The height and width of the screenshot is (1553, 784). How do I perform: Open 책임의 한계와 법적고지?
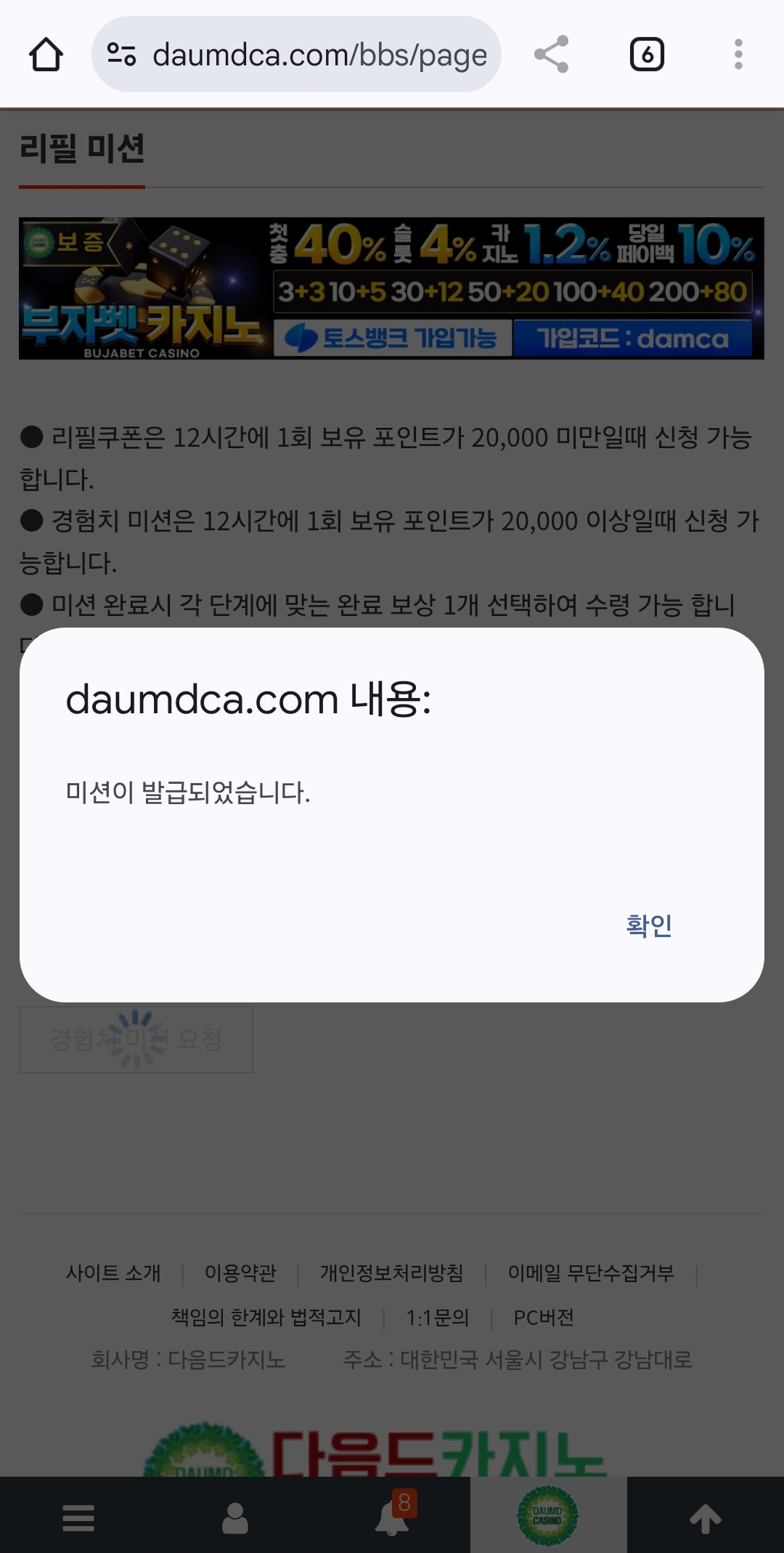point(266,1317)
